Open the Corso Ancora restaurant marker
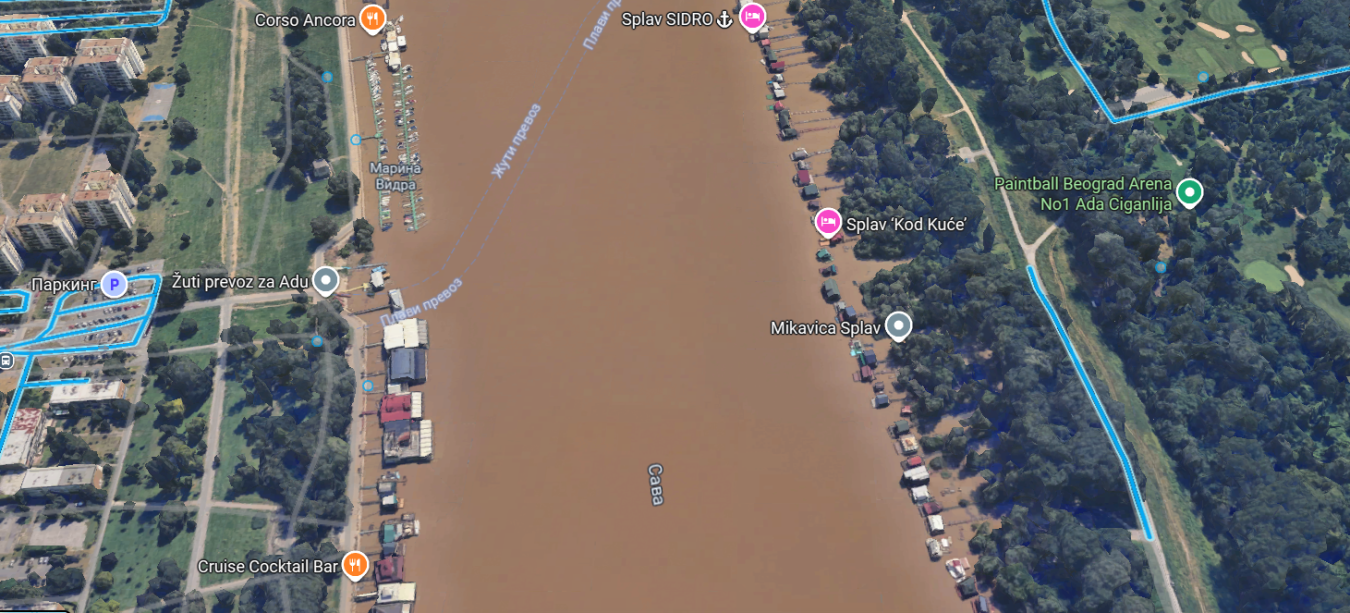This screenshot has width=1350, height=613. pos(372,18)
